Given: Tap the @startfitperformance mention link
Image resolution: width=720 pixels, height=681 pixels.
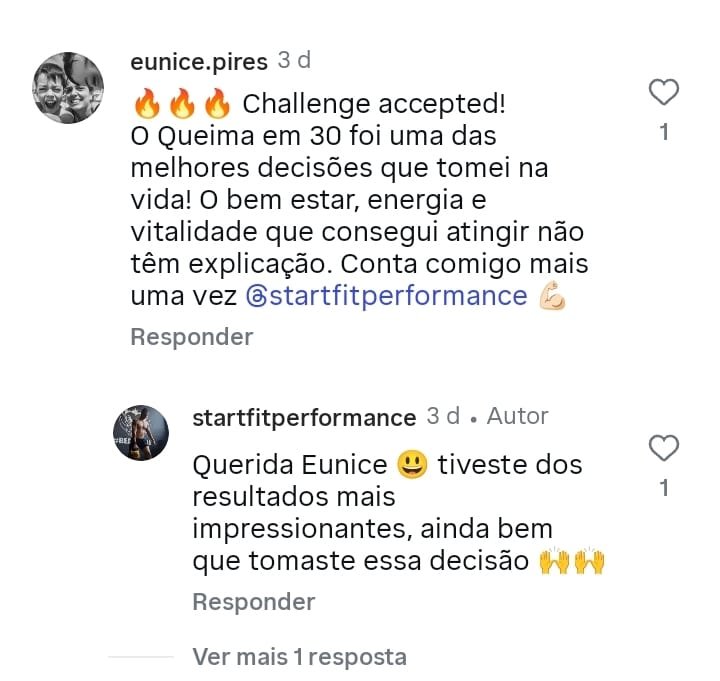Looking at the screenshot, I should pos(386,296).
